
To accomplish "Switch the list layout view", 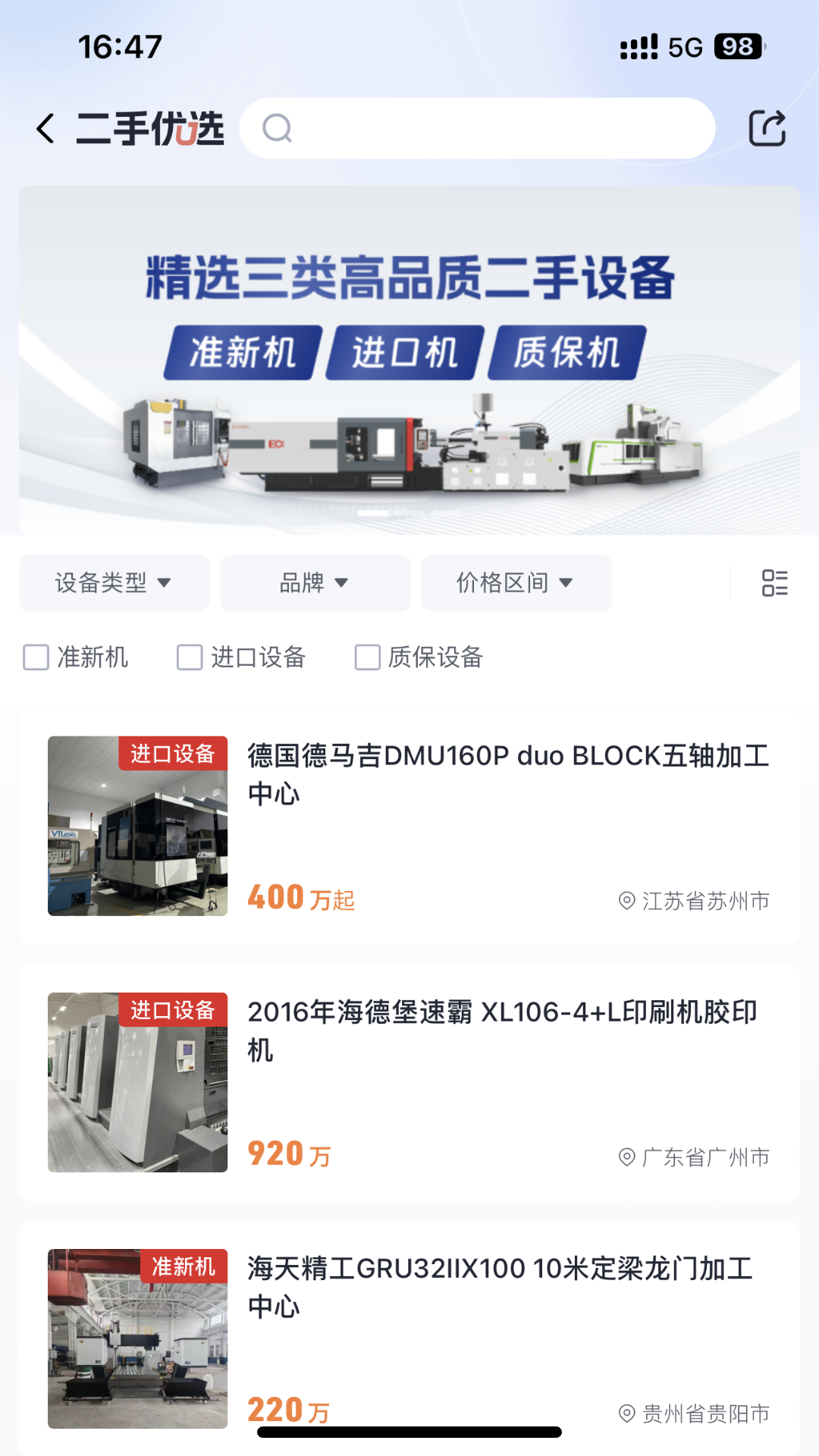I will pos(774,582).
